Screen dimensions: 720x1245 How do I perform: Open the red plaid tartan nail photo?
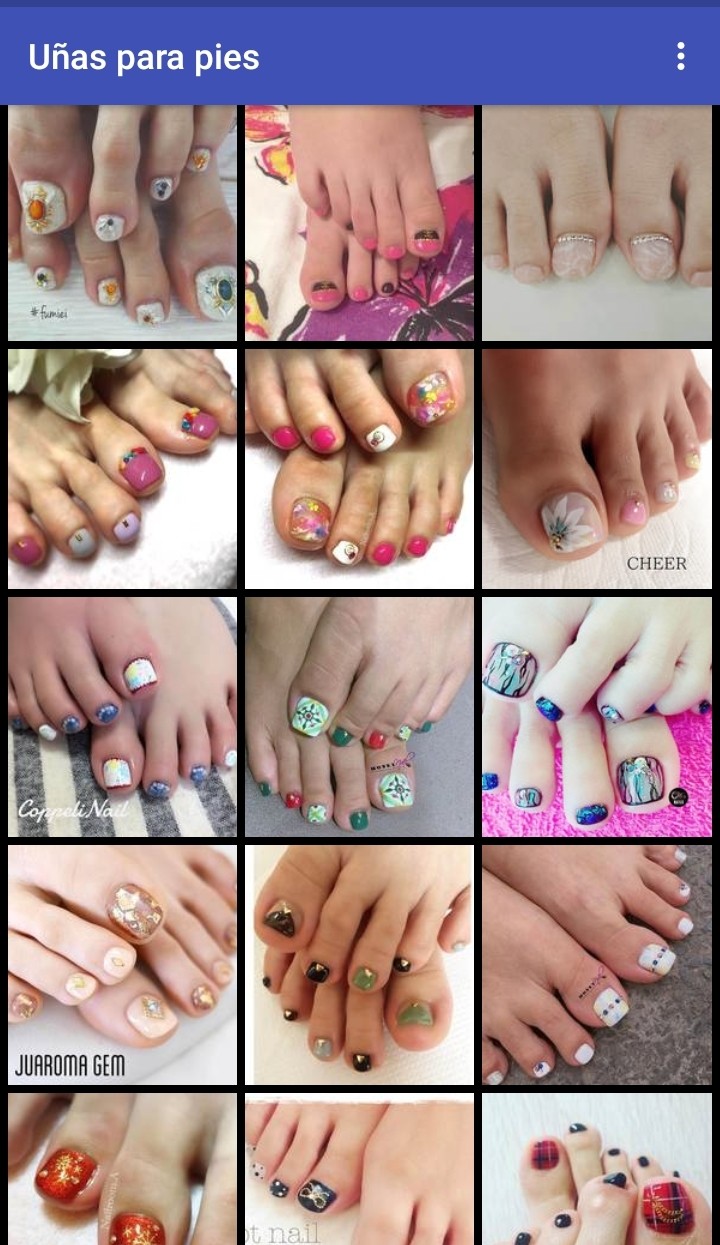point(596,1168)
